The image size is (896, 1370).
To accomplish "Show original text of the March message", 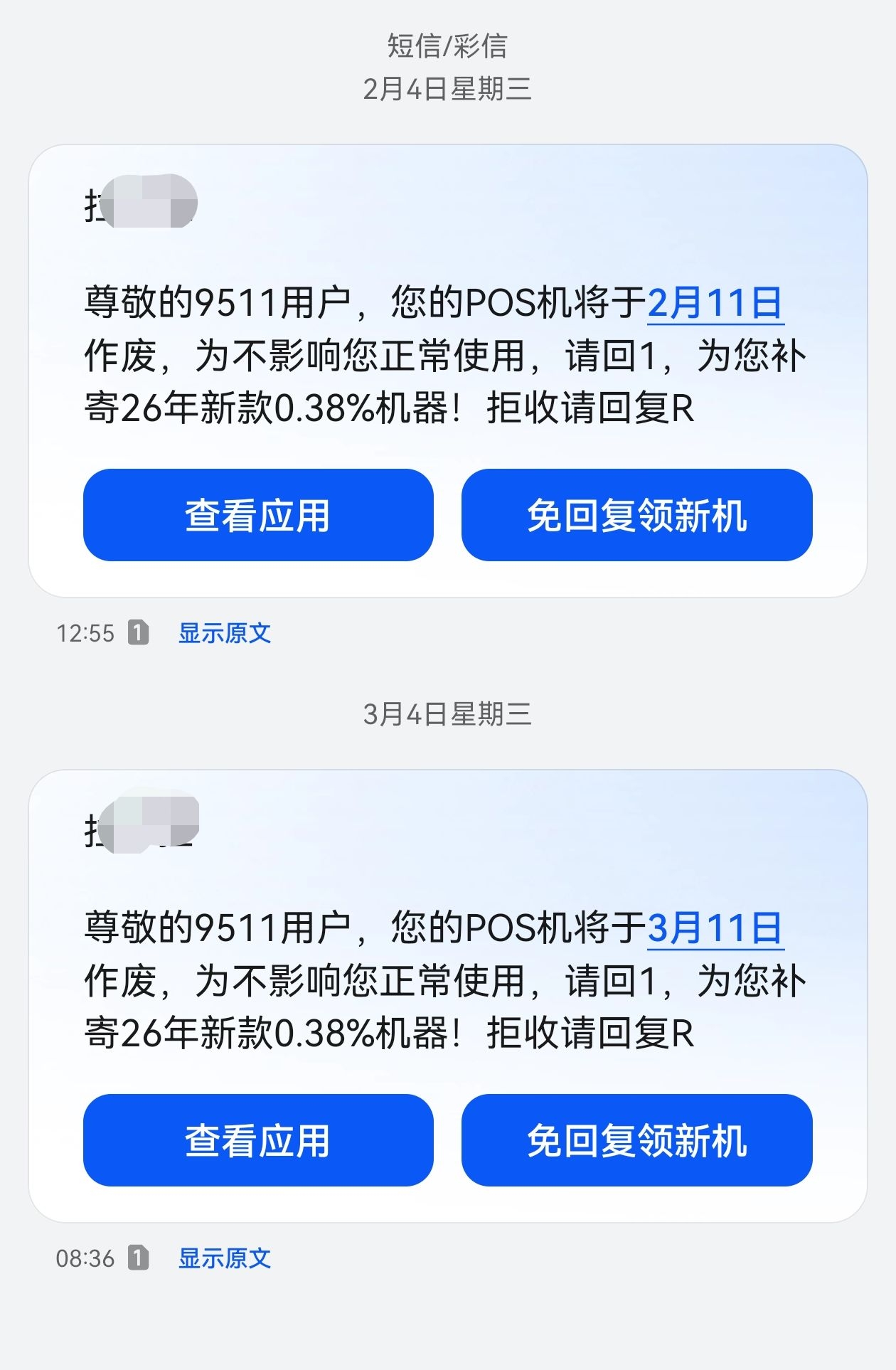I will point(223,1258).
